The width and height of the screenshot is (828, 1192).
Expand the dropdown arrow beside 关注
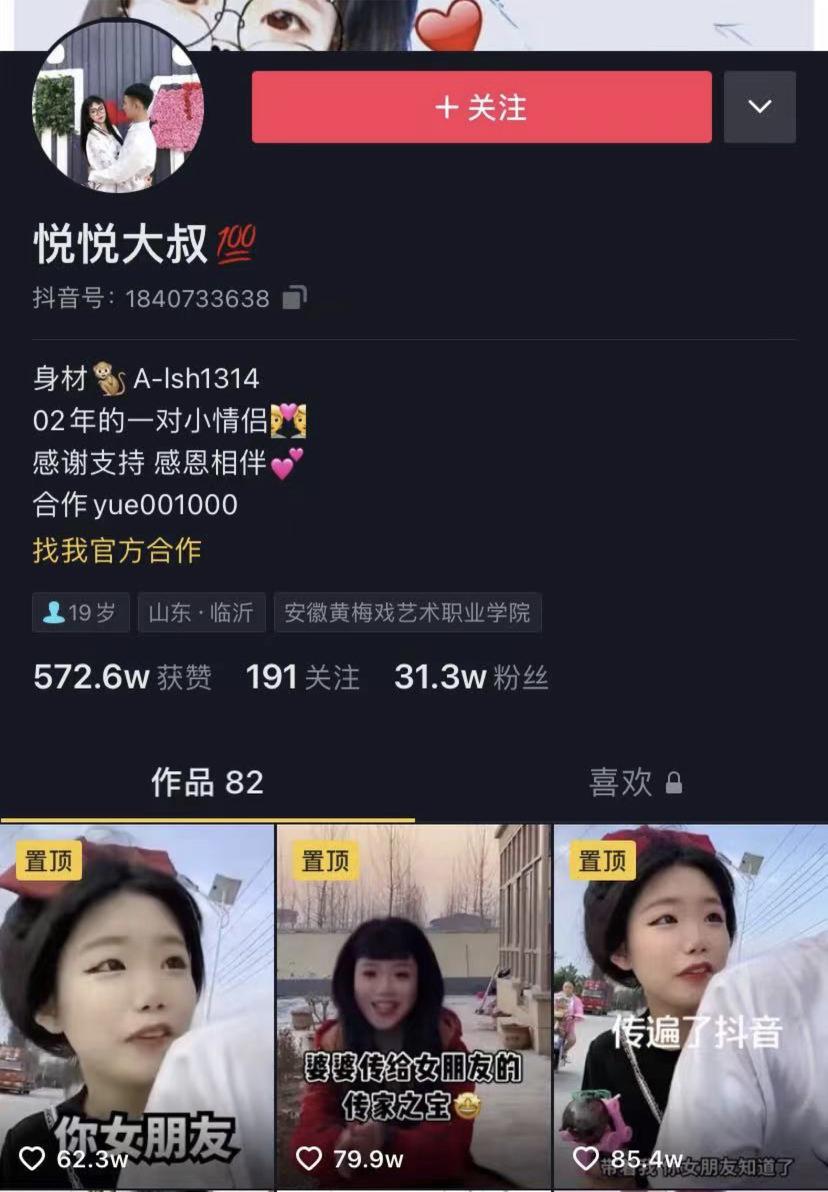coord(760,107)
